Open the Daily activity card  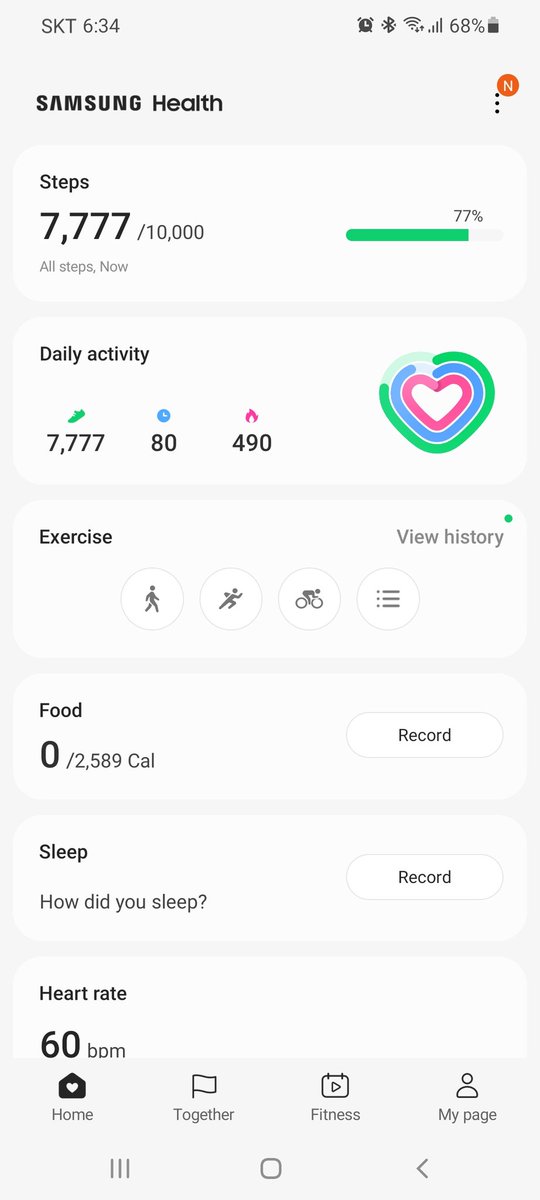coord(270,401)
